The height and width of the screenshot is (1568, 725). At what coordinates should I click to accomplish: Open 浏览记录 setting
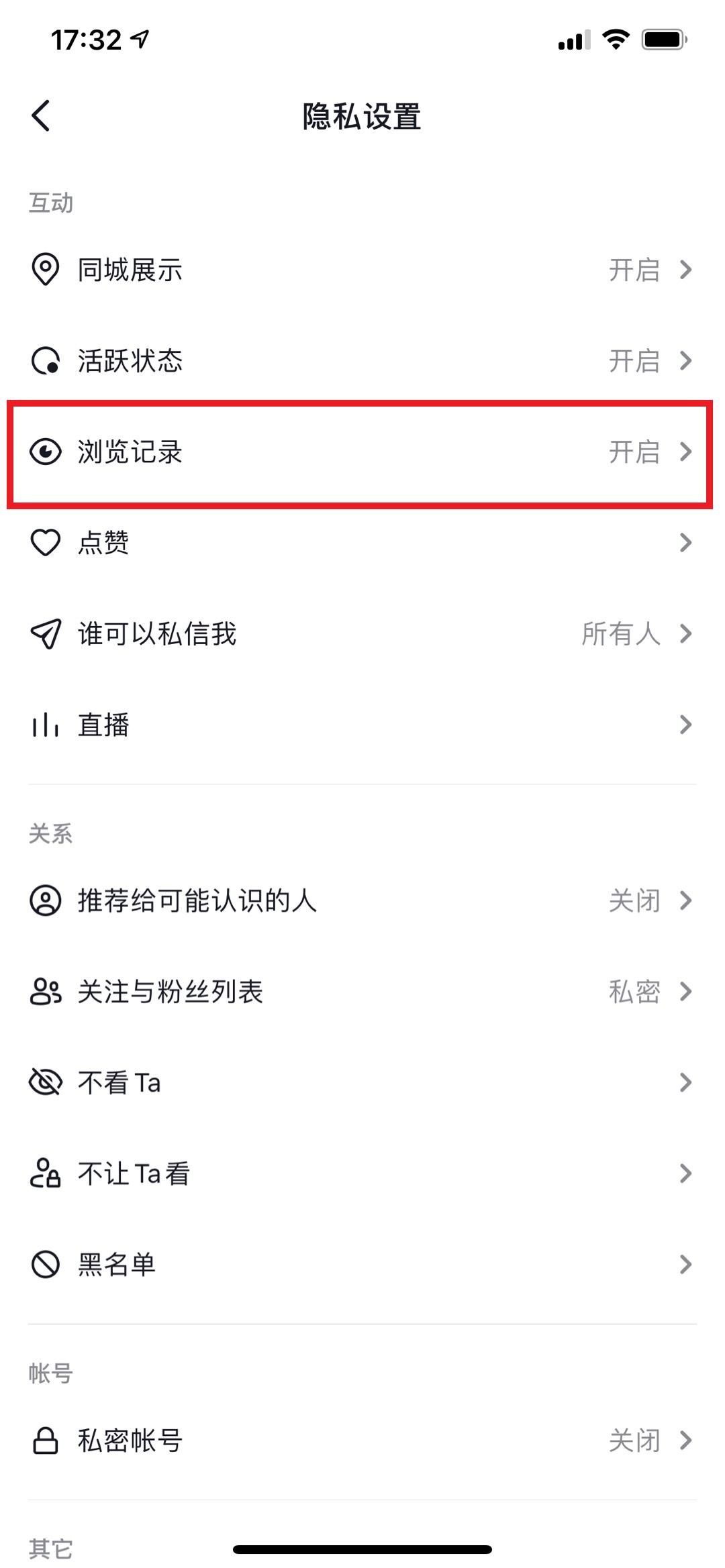click(362, 452)
